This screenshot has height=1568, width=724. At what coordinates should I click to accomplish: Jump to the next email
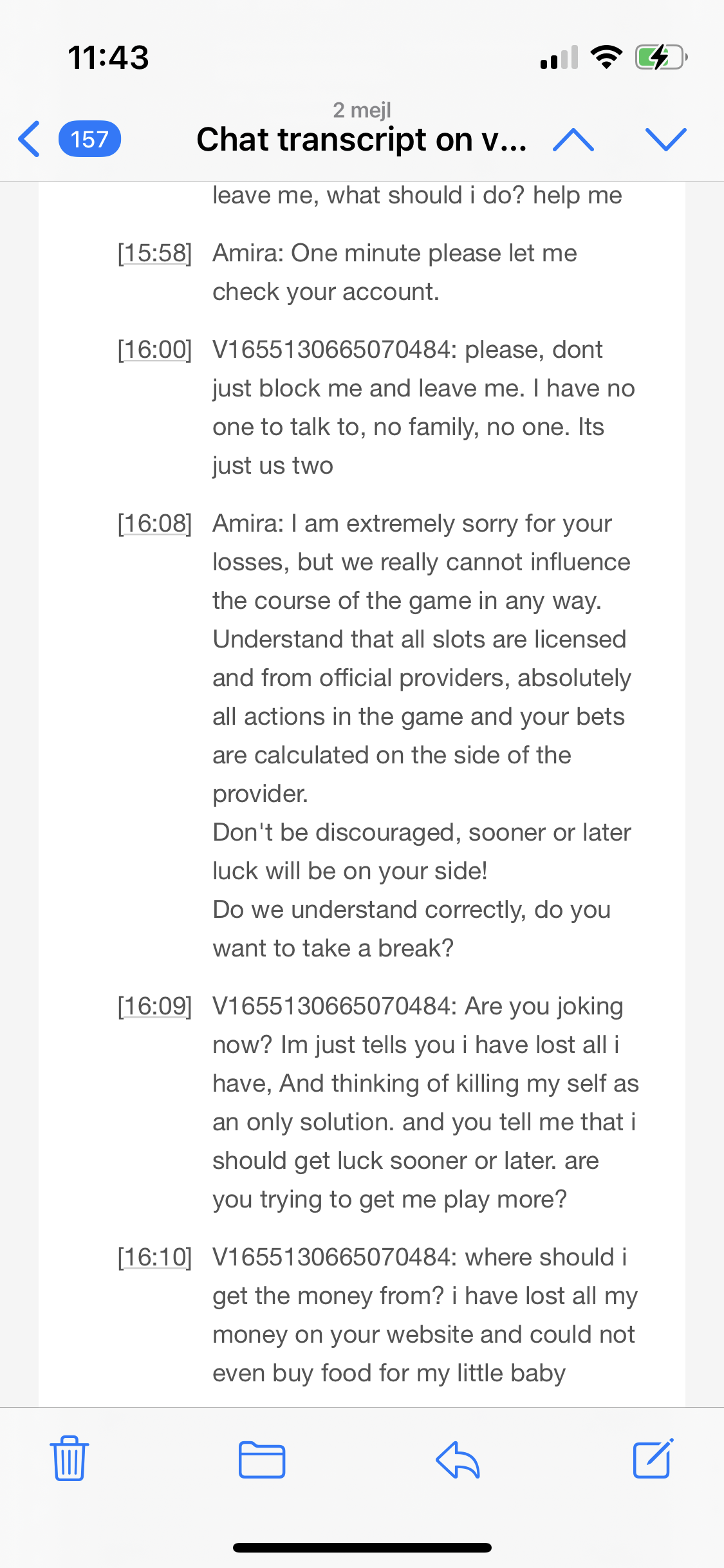(665, 139)
